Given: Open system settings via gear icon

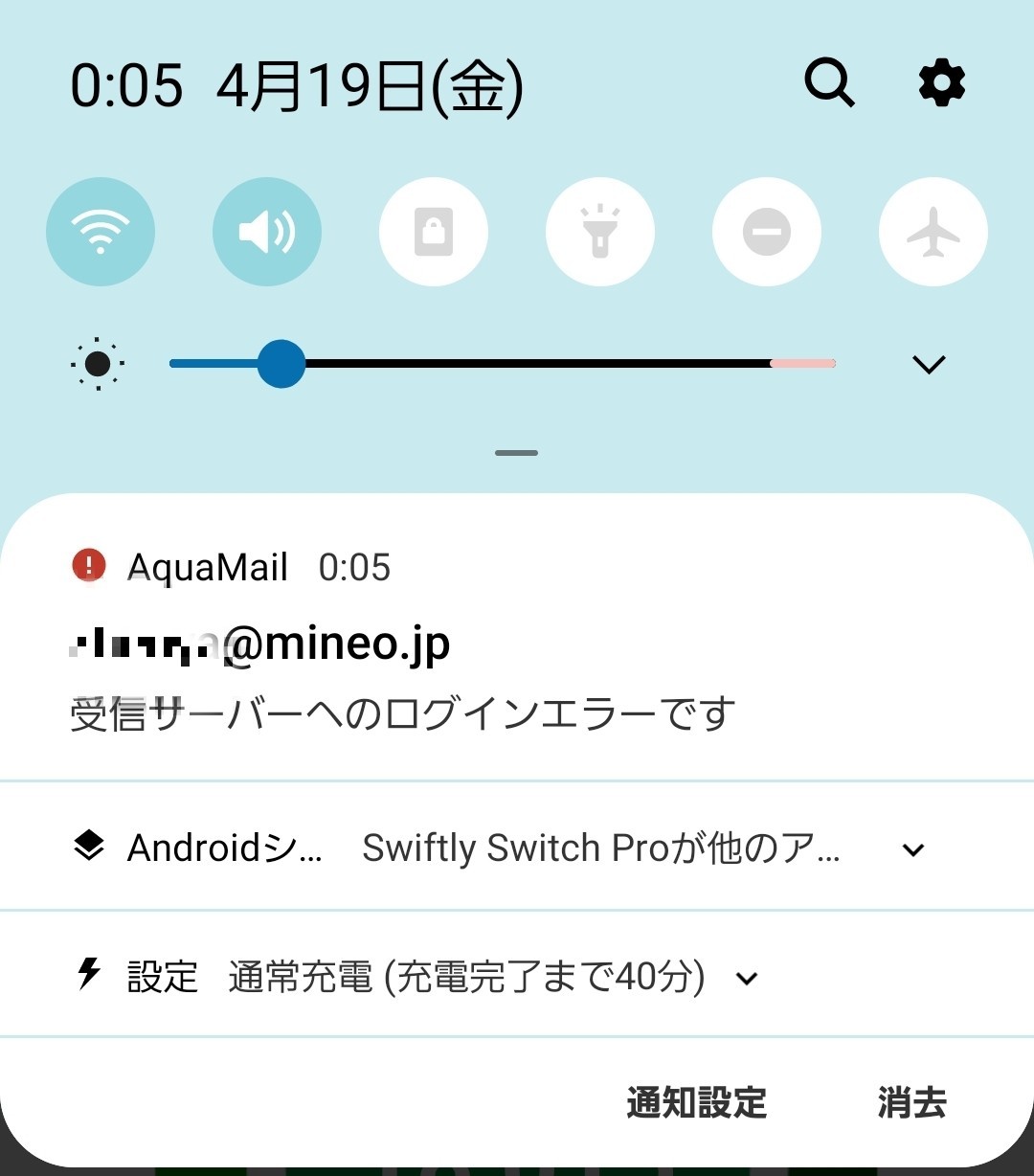Looking at the screenshot, I should 942,83.
